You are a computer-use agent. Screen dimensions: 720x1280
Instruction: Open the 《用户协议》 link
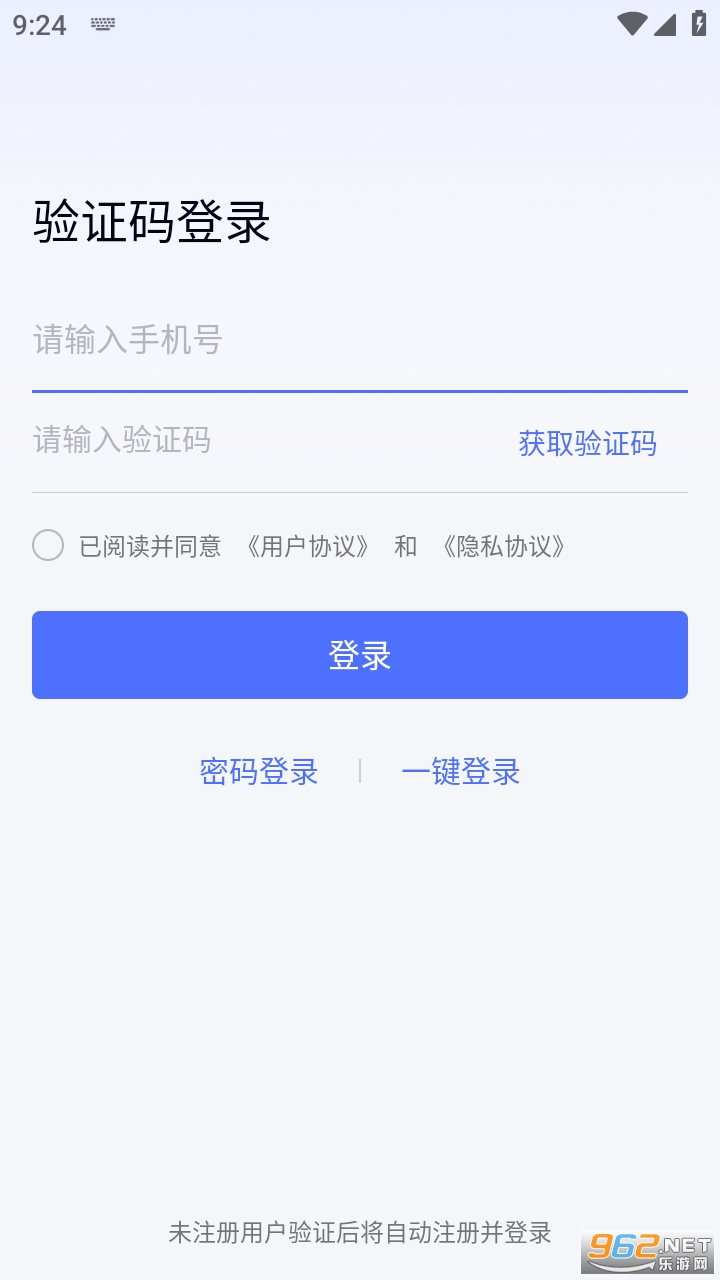(x=308, y=546)
